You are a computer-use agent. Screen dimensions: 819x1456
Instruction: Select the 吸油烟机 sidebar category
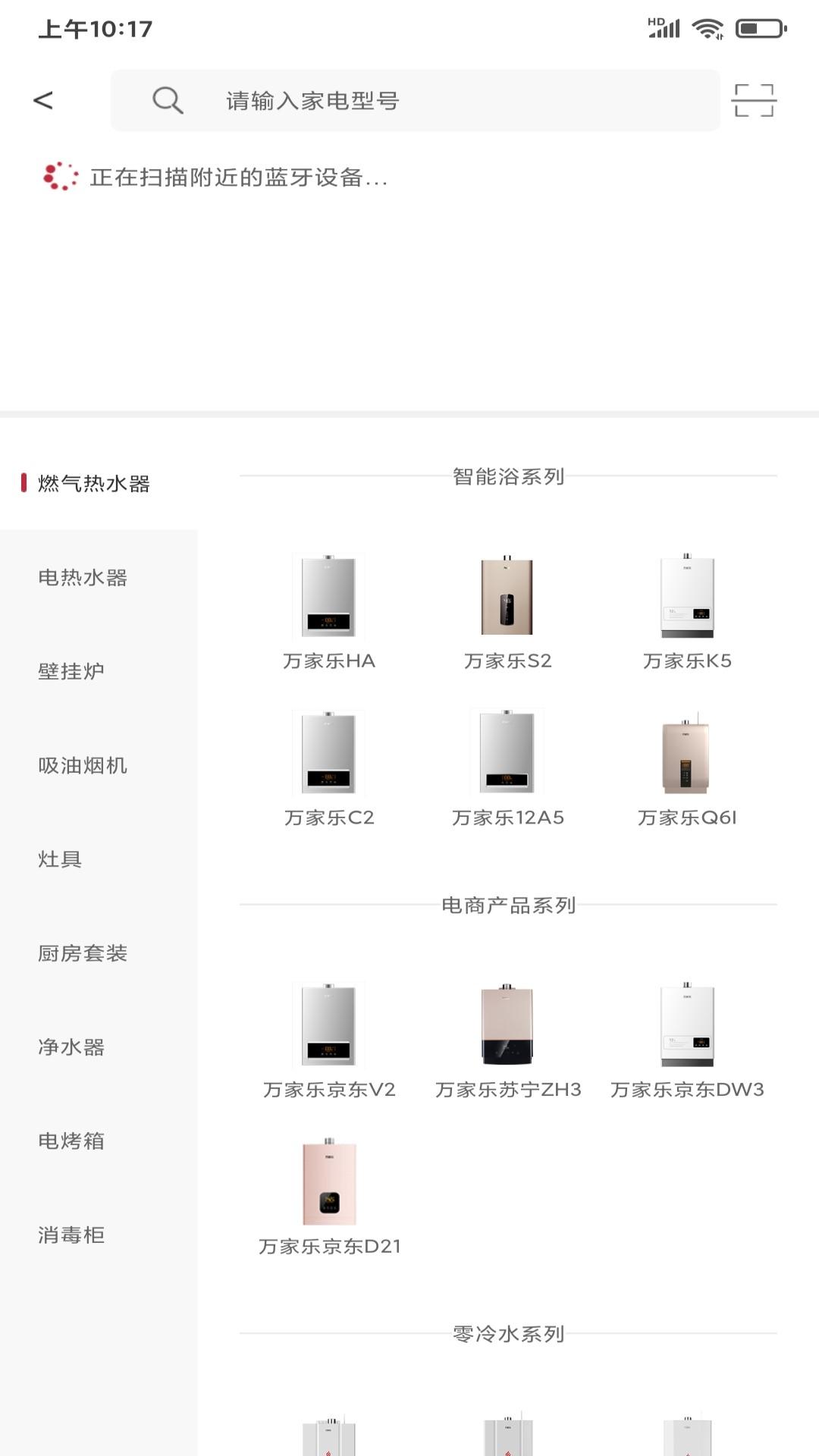pos(83,766)
